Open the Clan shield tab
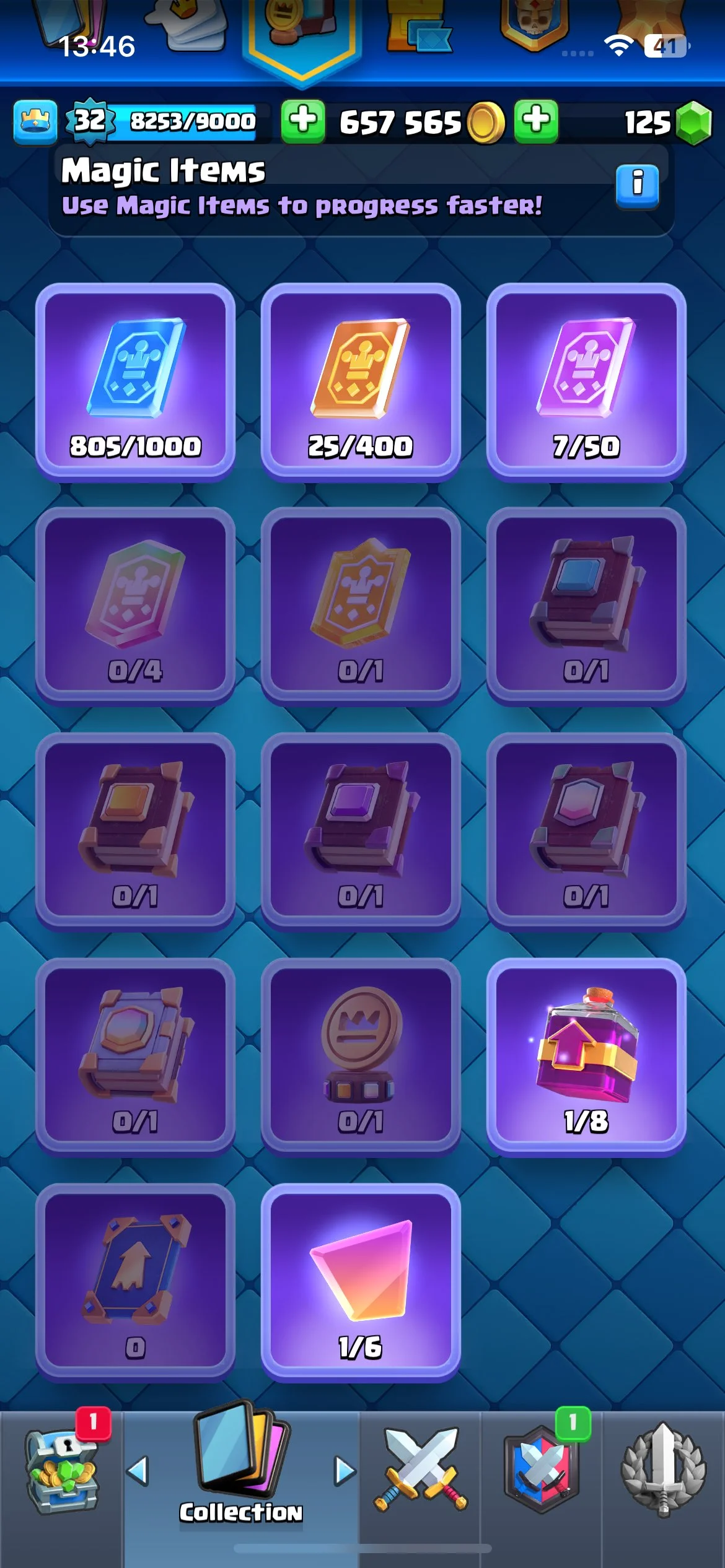Image resolution: width=725 pixels, height=1568 pixels. pos(542,1470)
